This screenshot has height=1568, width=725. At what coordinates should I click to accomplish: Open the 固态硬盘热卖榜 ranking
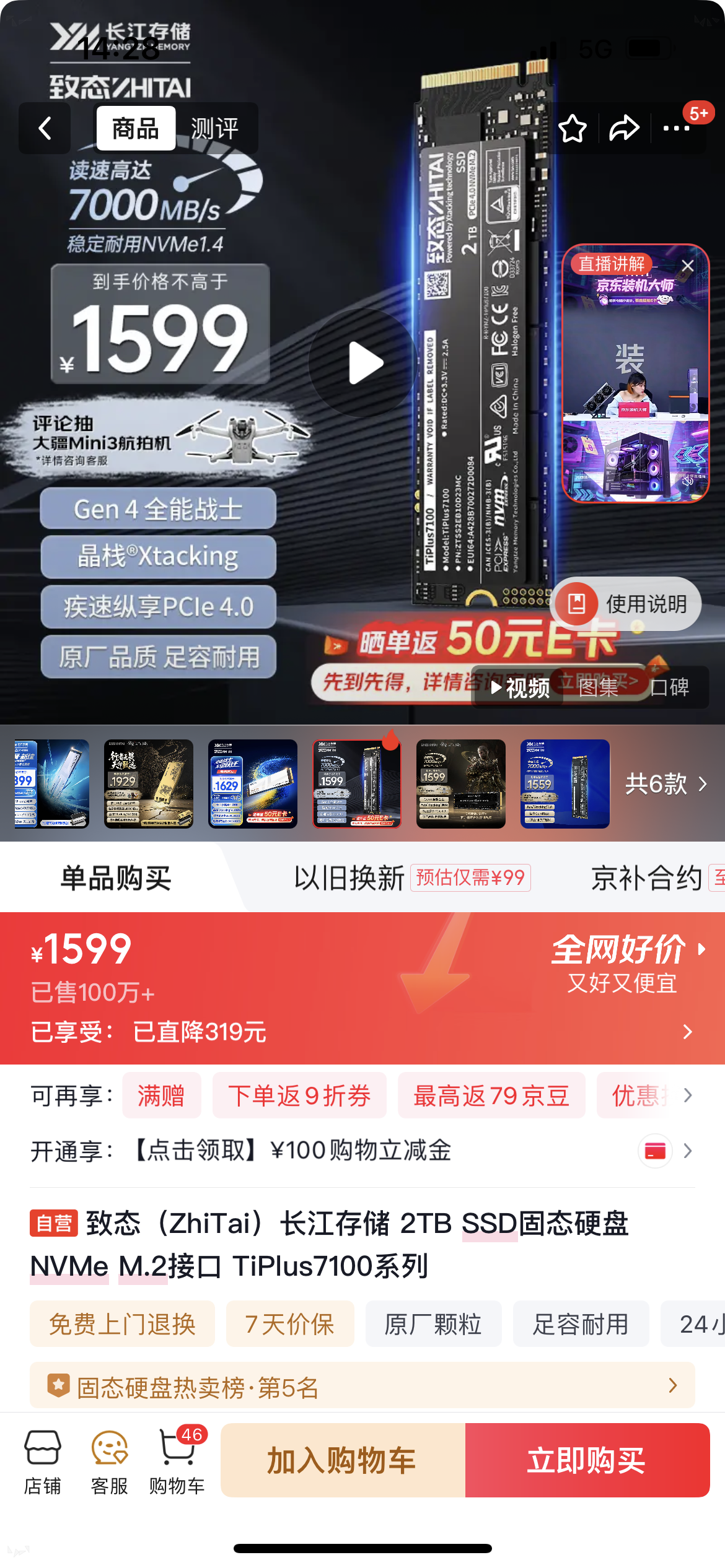(362, 1386)
